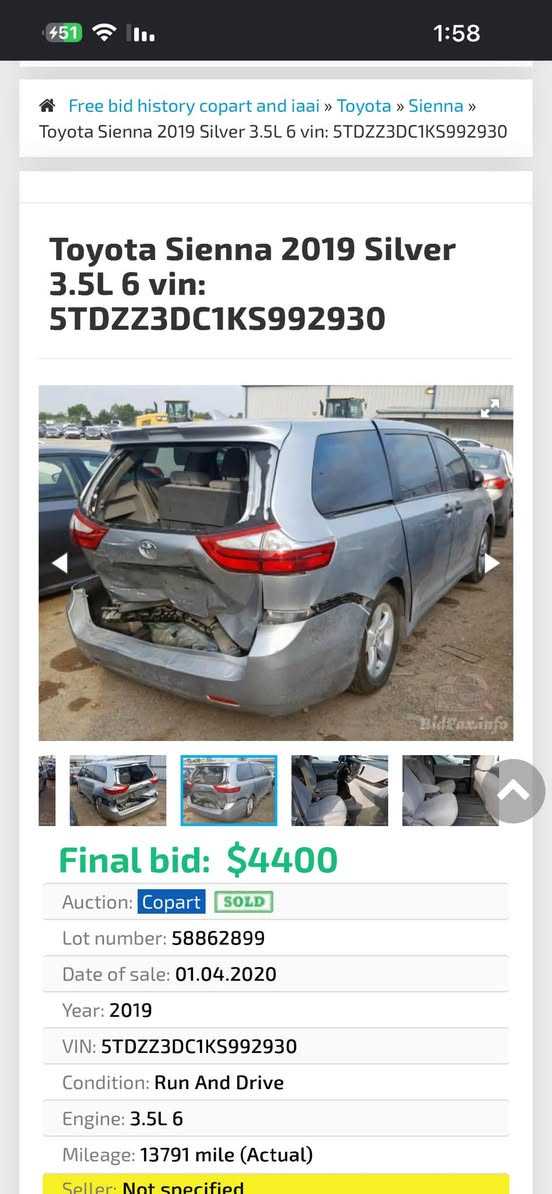This screenshot has height=1194, width=552.
Task: Show the next photo with right arrow
Action: (493, 563)
